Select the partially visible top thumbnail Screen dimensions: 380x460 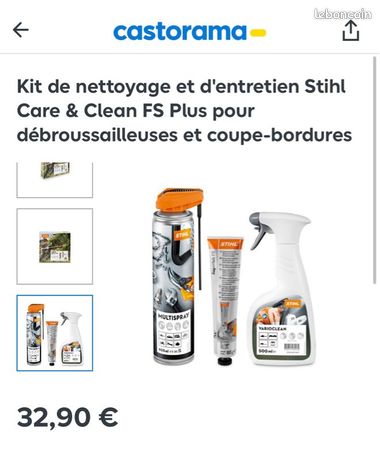pyautogui.click(x=55, y=180)
